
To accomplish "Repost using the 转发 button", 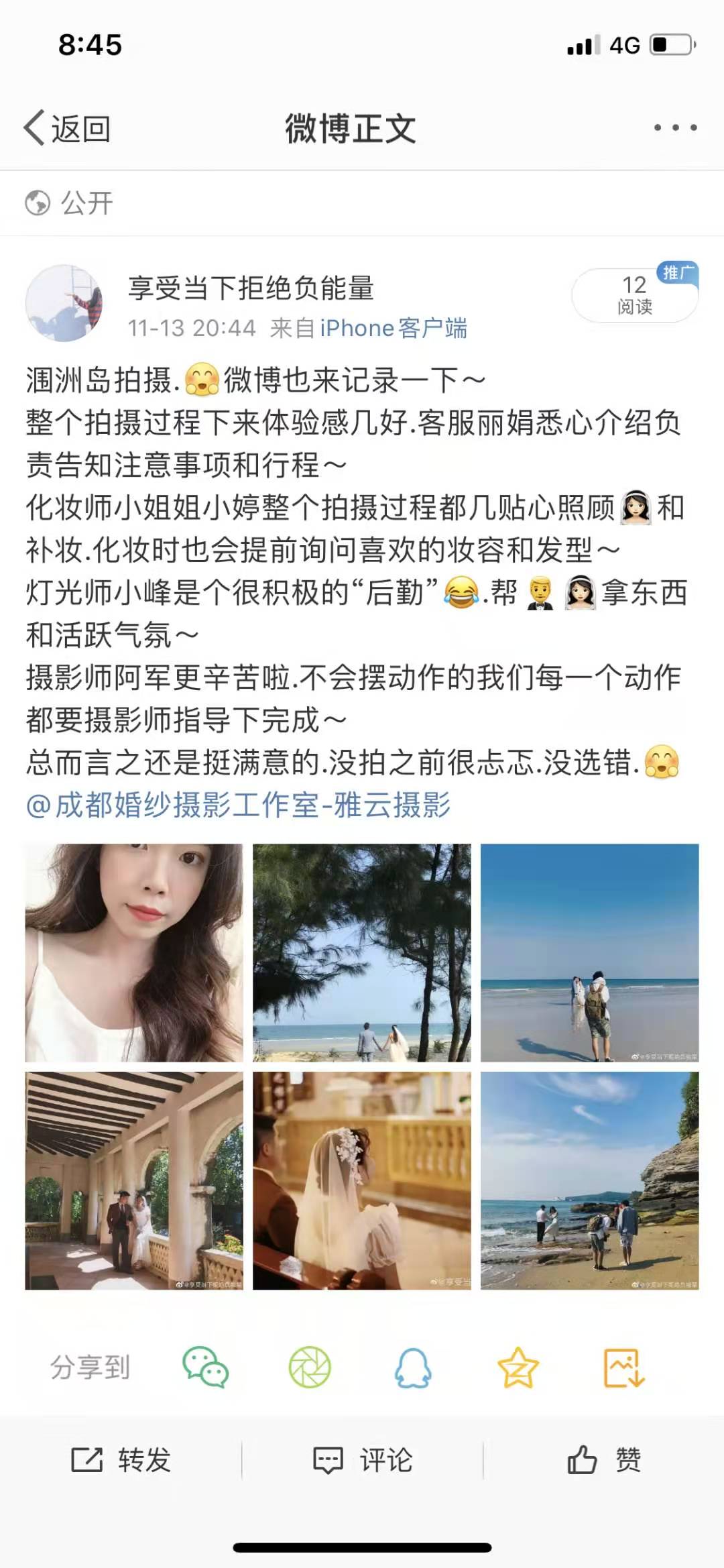I will (x=121, y=1459).
